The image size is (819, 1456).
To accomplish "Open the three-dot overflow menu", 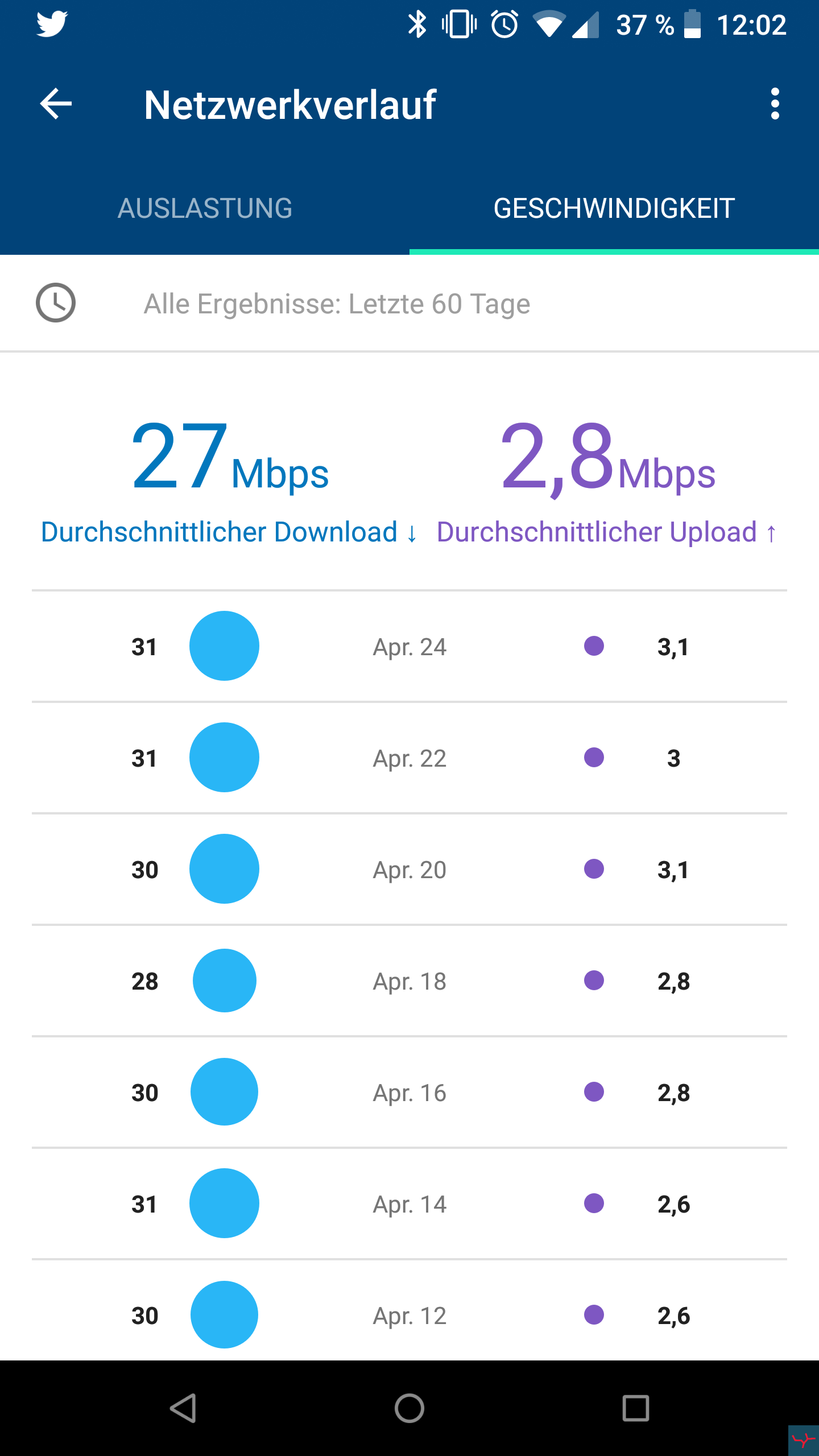I will tap(775, 104).
